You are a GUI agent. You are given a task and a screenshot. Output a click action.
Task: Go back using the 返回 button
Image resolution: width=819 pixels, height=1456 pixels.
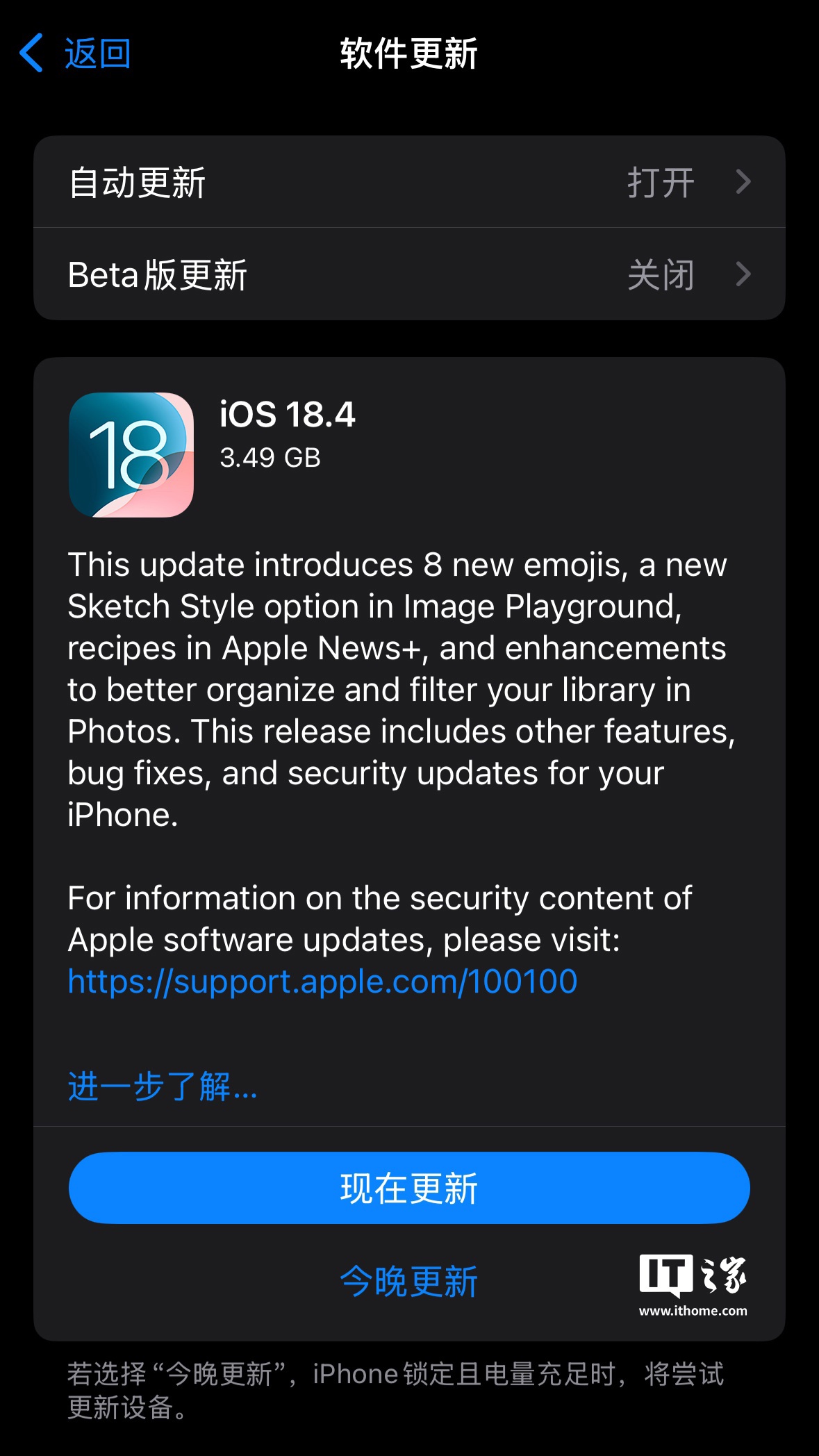75,53
